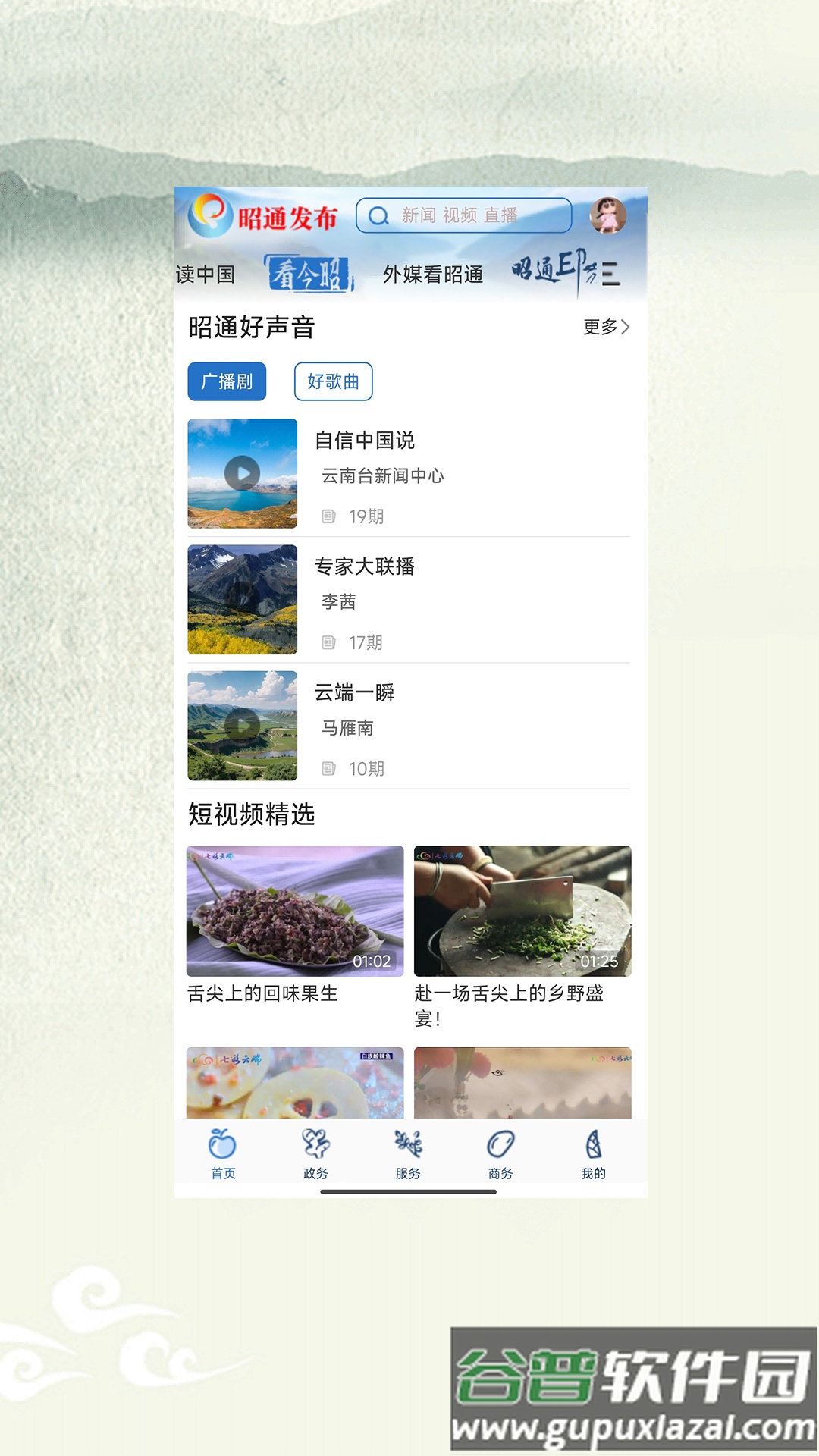Viewport: 819px width, 1456px height.
Task: Tap the search magnifier icon
Action: (x=380, y=216)
